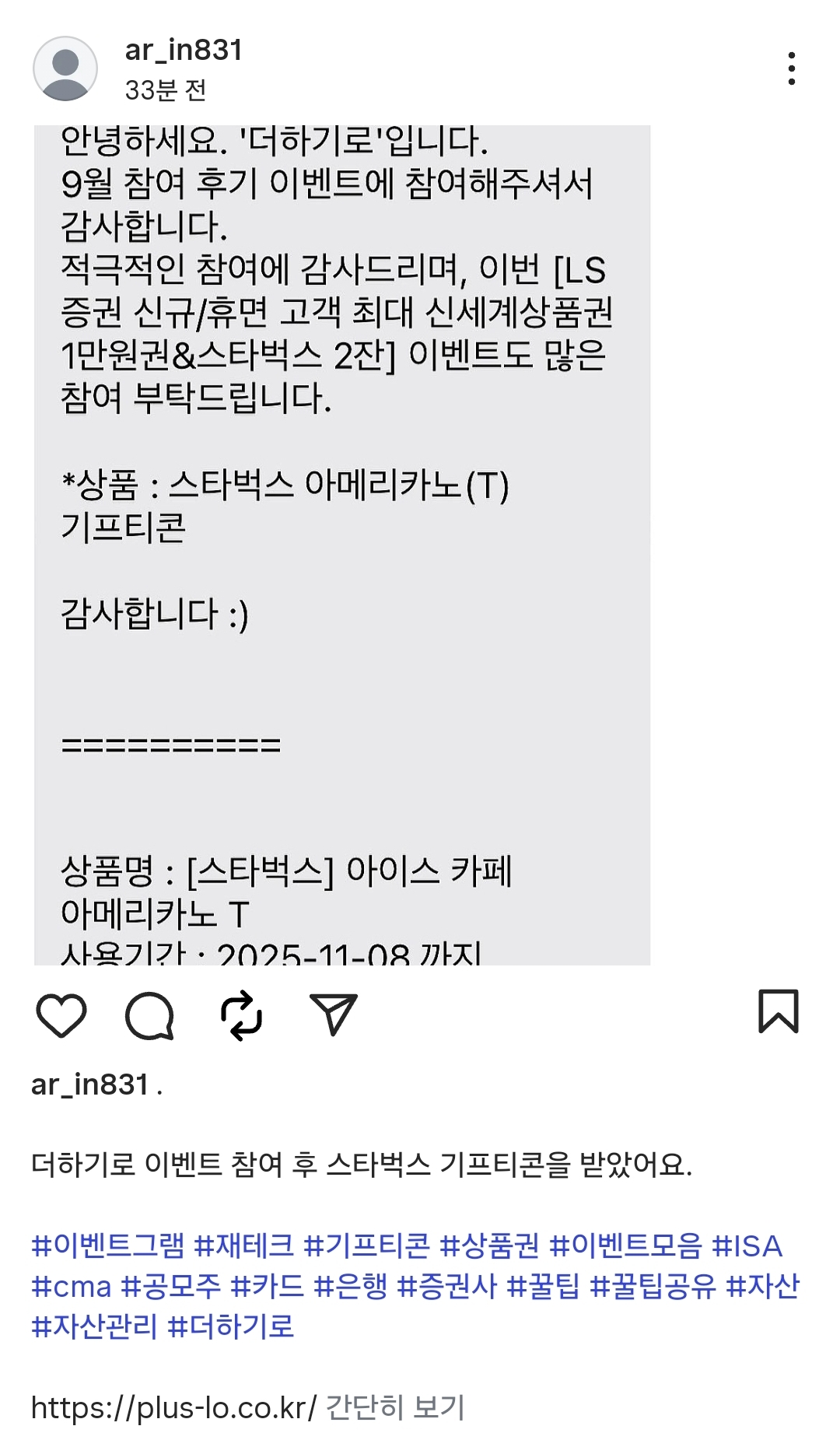Open hashtag #자산관리
Screen dimensions: 840x1454
(x=94, y=1326)
